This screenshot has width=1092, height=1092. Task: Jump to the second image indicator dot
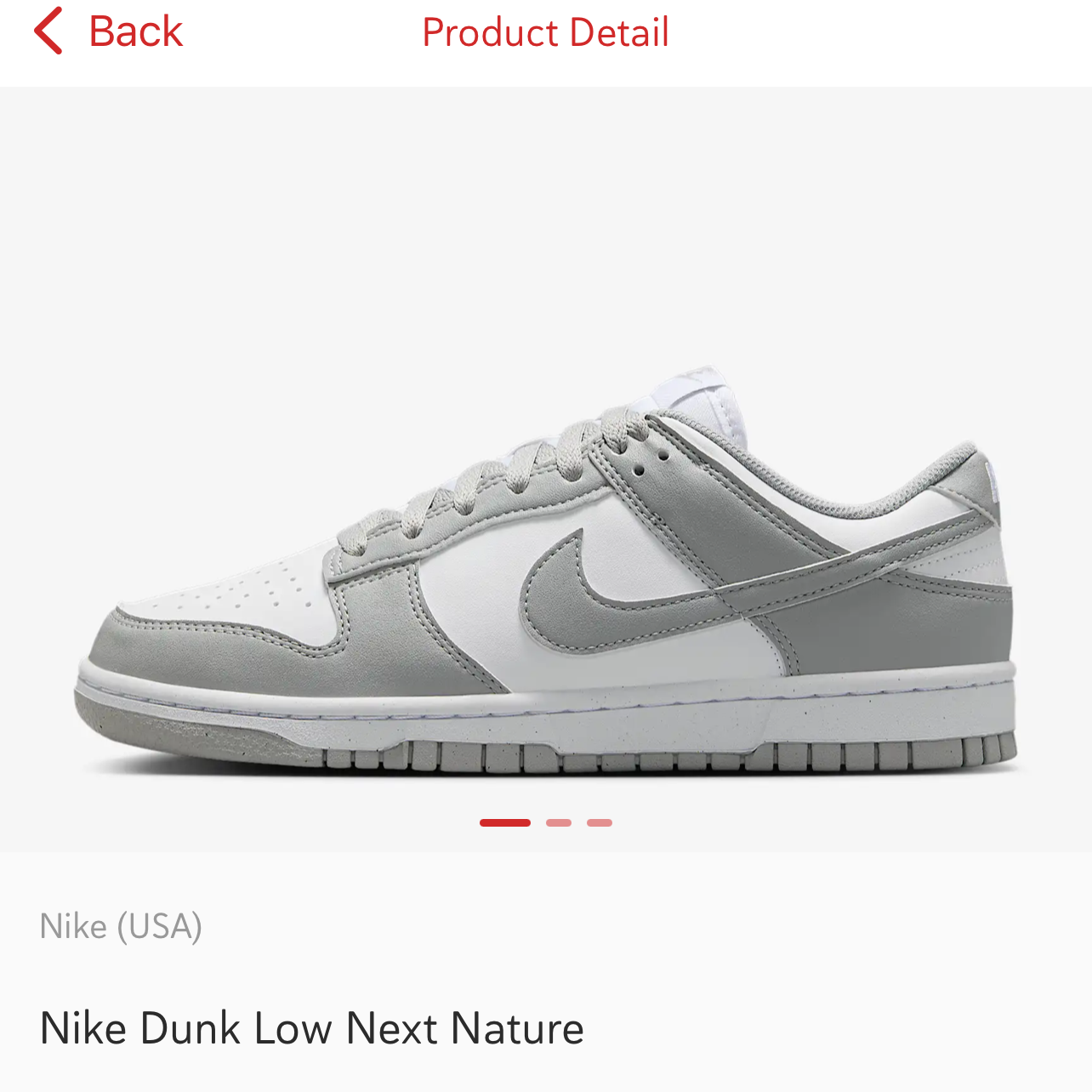[559, 822]
